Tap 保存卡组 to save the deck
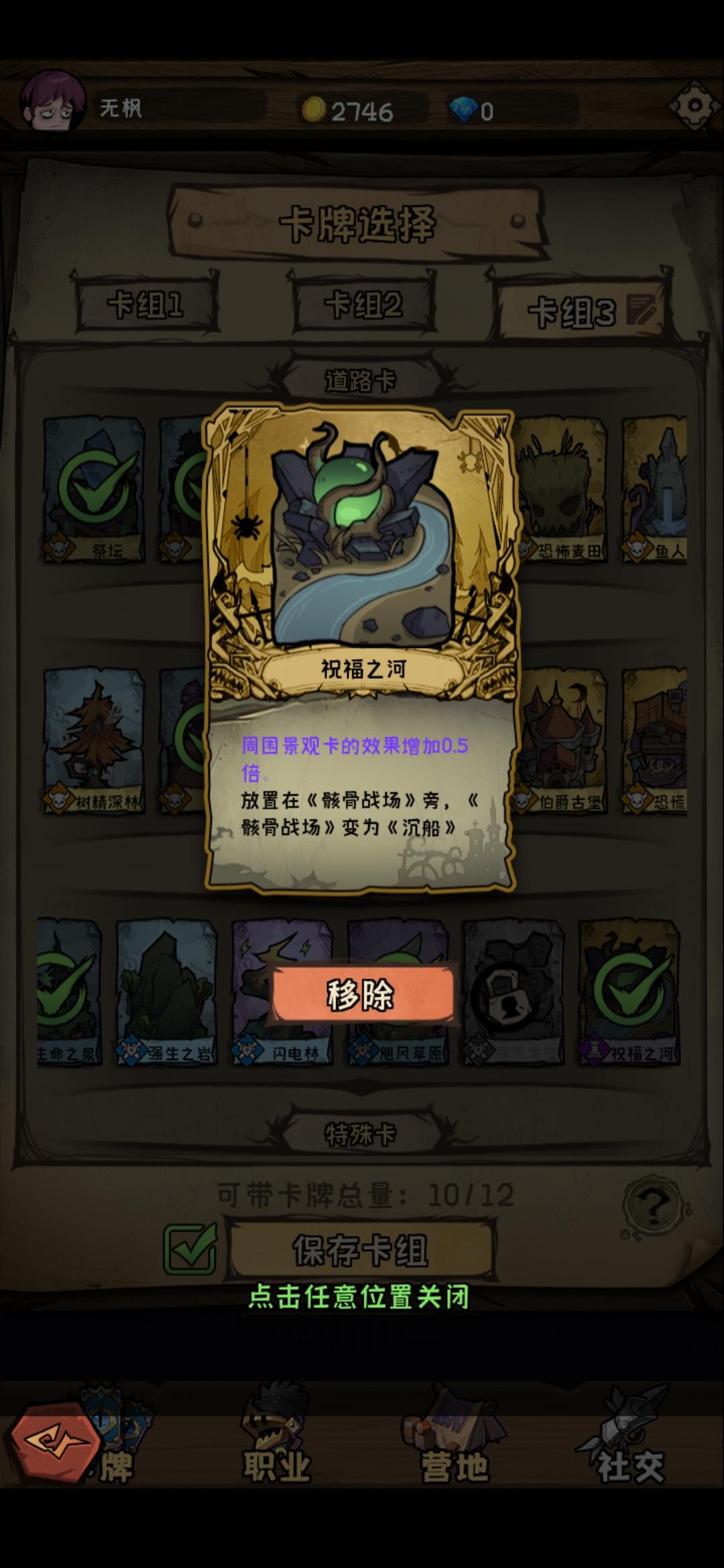Viewport: 724px width, 1568px height. coord(362,1250)
